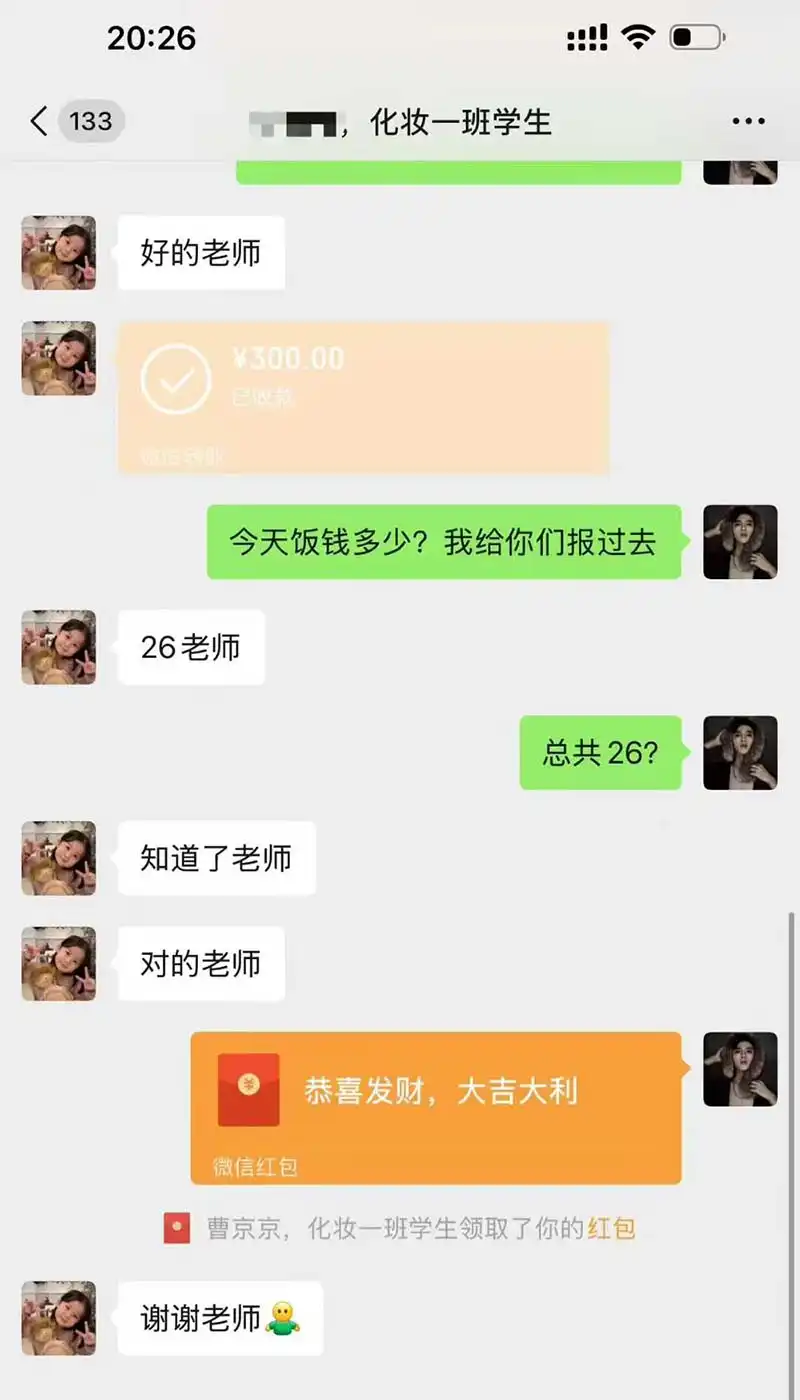Tap the 红包 link in the system notice
The height and width of the screenshot is (1400, 800).
tap(611, 1228)
